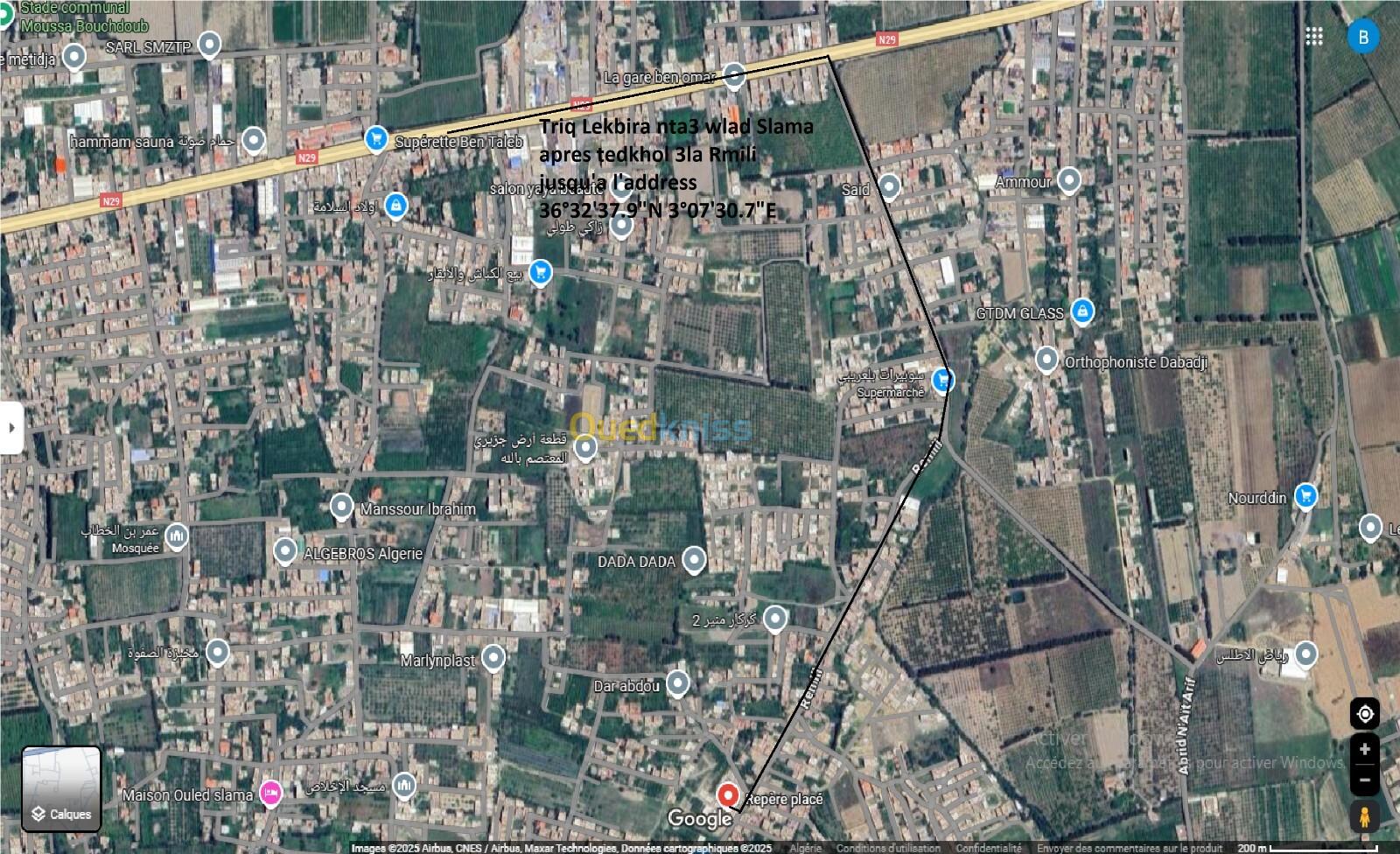Open the Google apps grid

click(x=1313, y=36)
